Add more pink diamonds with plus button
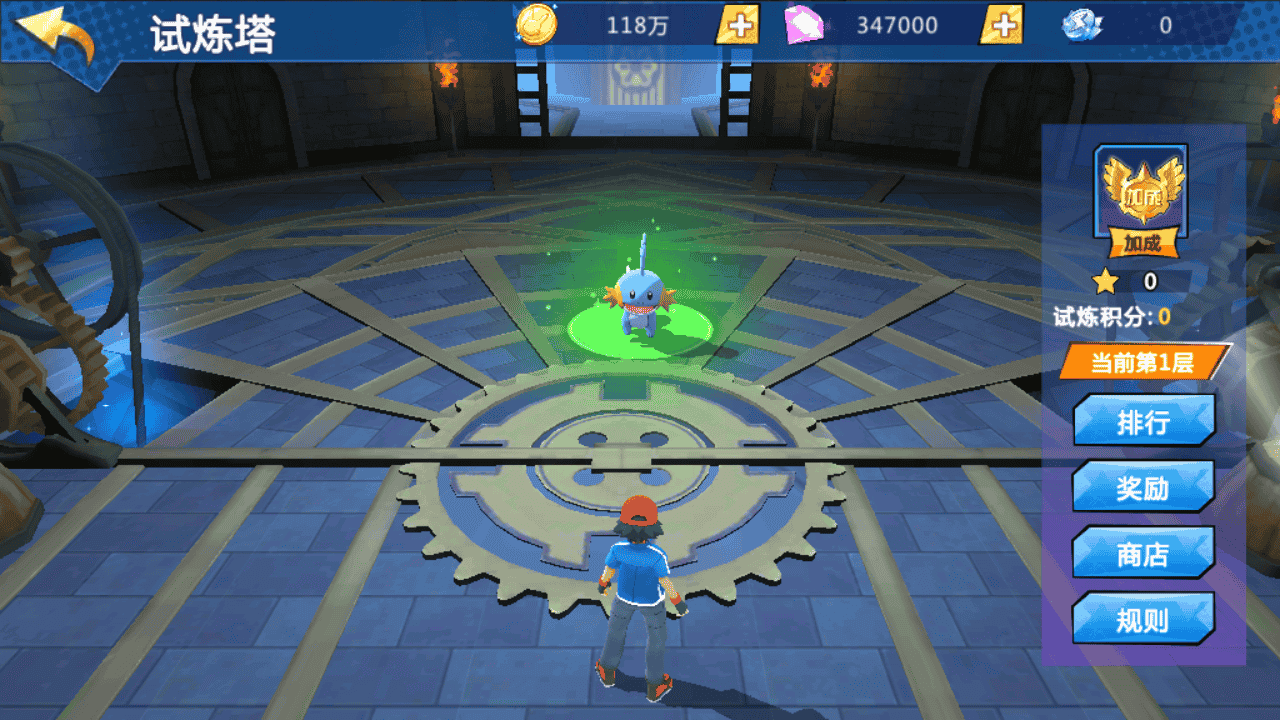1280x720 pixels. (1000, 25)
